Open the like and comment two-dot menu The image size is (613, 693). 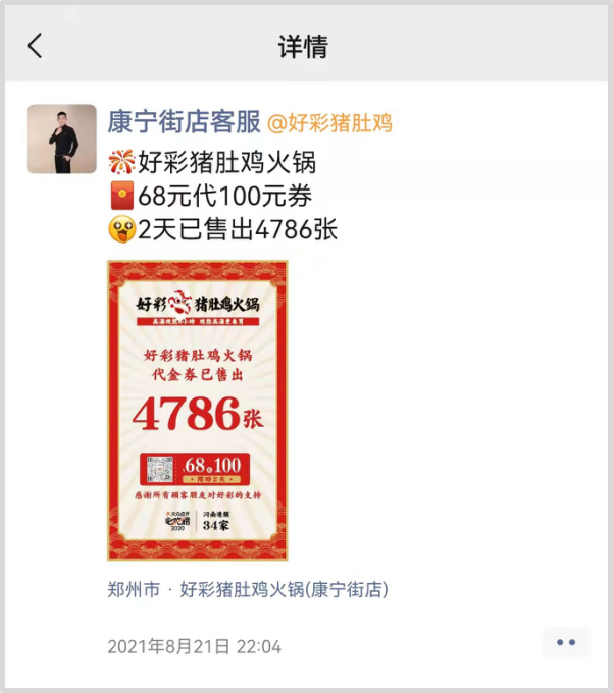point(566,642)
